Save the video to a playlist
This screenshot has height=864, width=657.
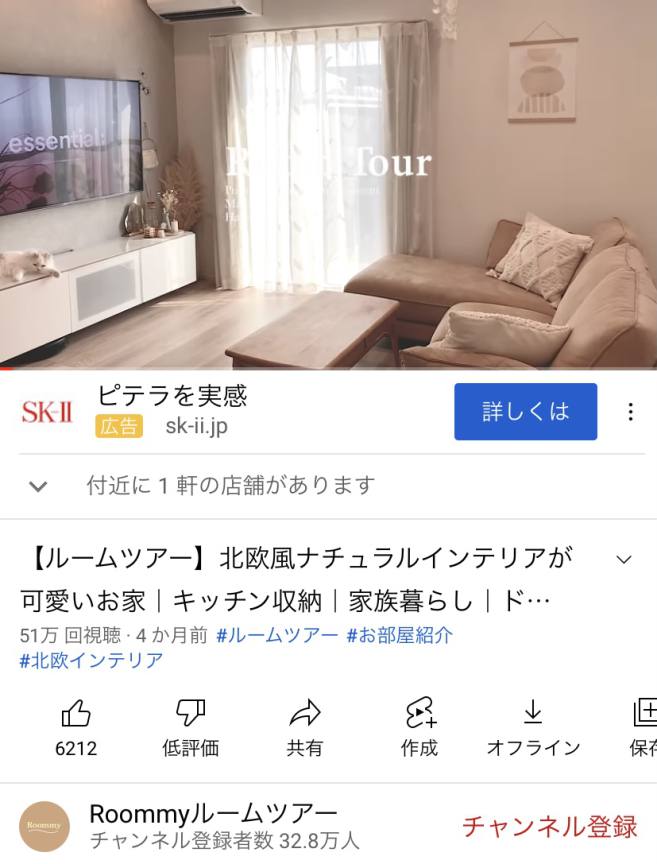click(x=643, y=727)
